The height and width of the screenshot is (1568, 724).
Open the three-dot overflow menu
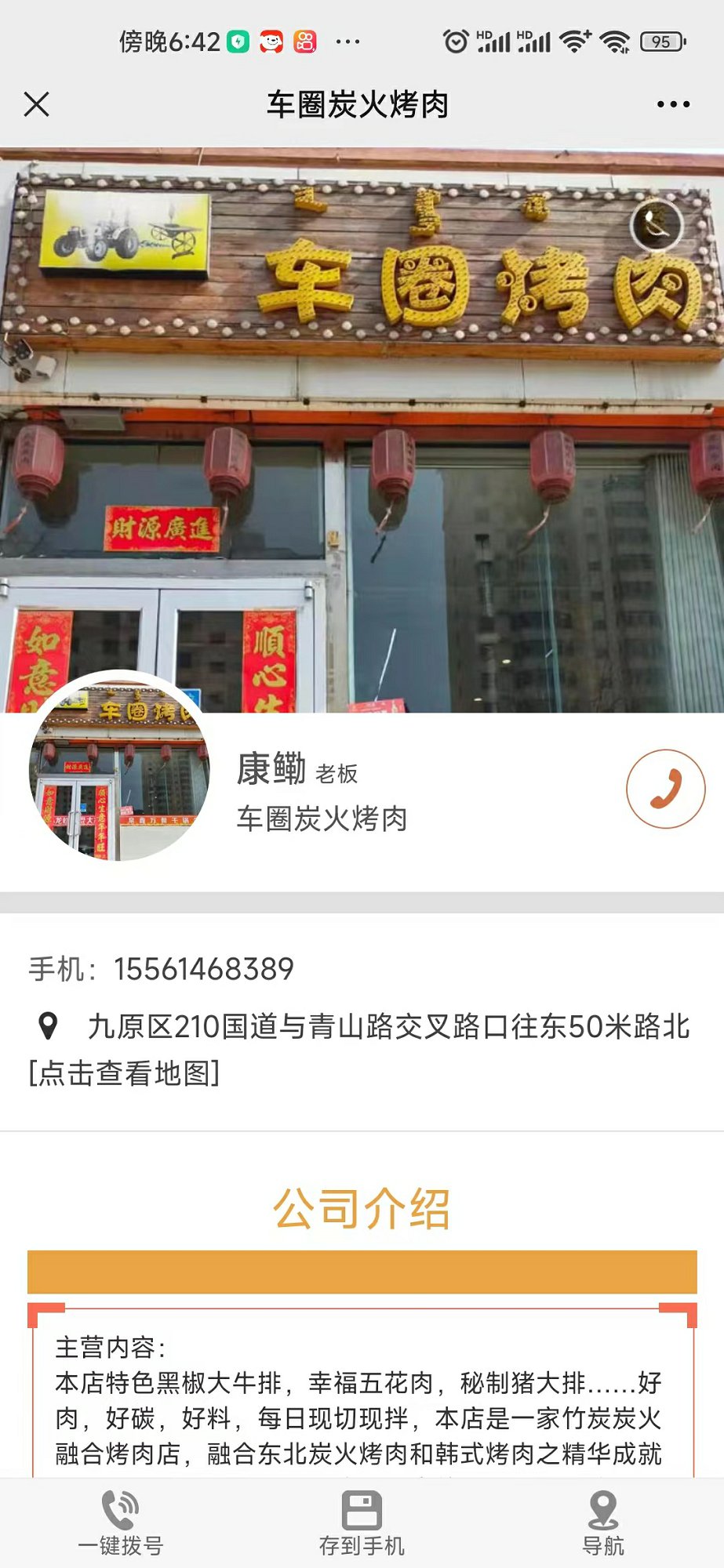[x=673, y=104]
